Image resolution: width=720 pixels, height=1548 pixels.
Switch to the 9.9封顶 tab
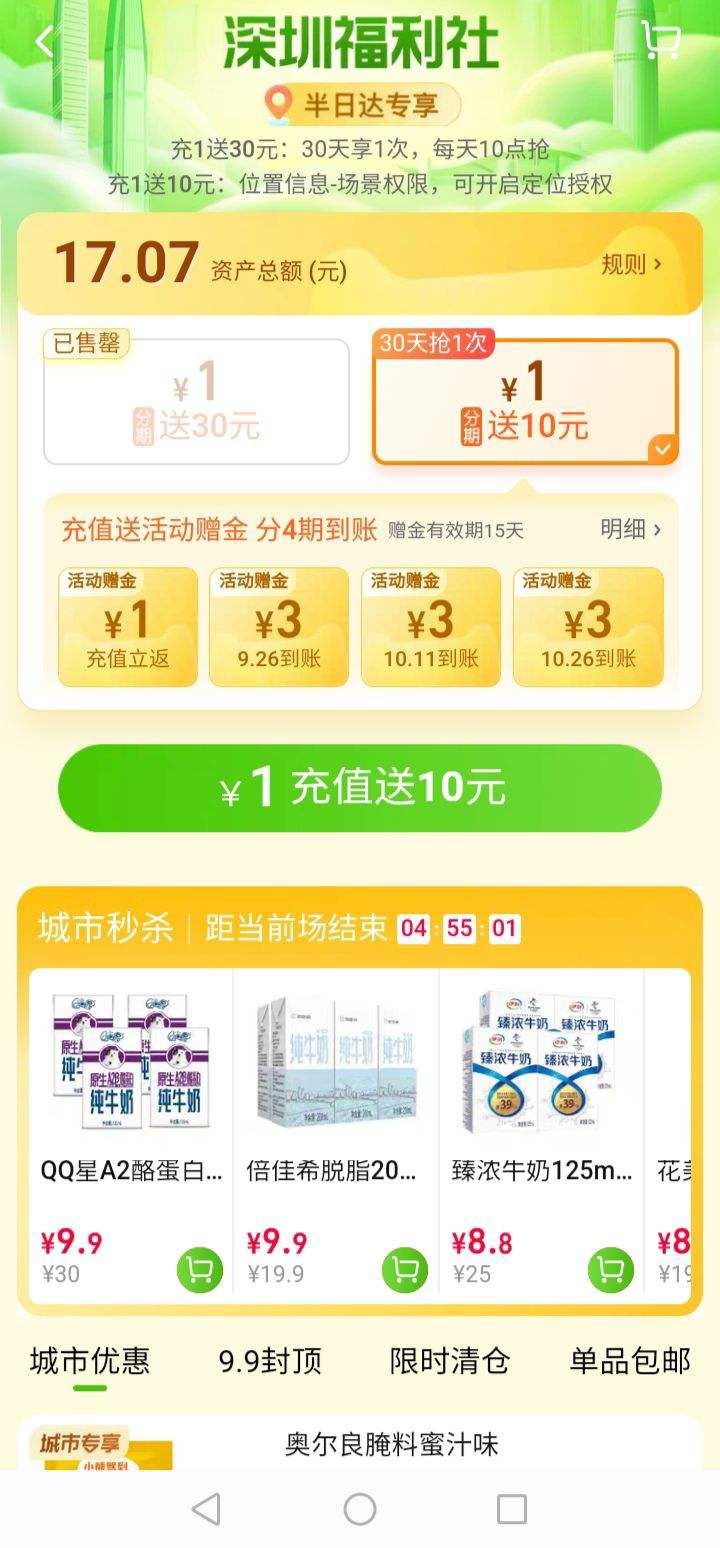coord(268,1361)
